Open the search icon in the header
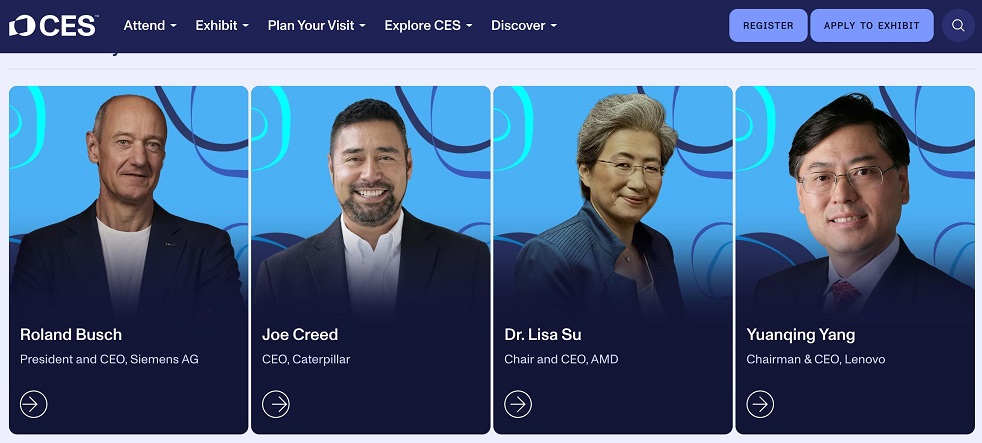This screenshot has height=443, width=982. pyautogui.click(x=958, y=26)
